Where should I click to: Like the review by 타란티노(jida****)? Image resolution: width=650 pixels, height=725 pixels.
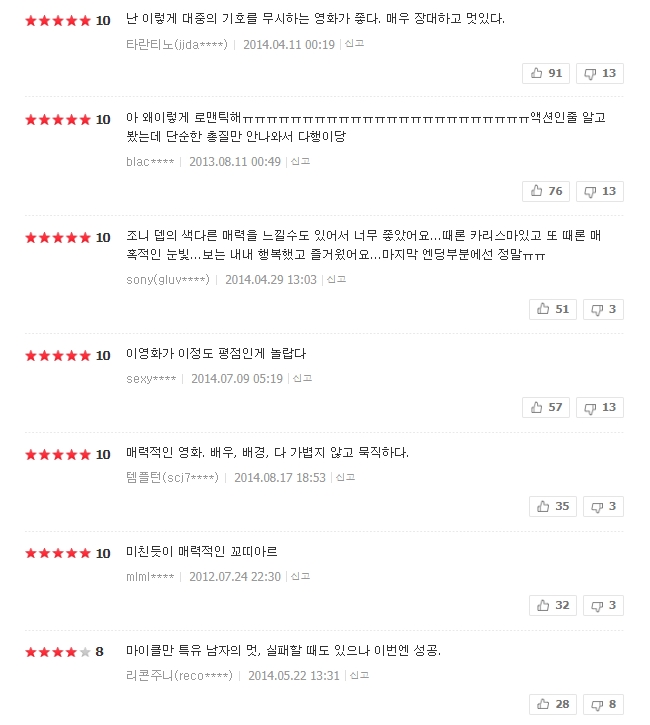[547, 73]
